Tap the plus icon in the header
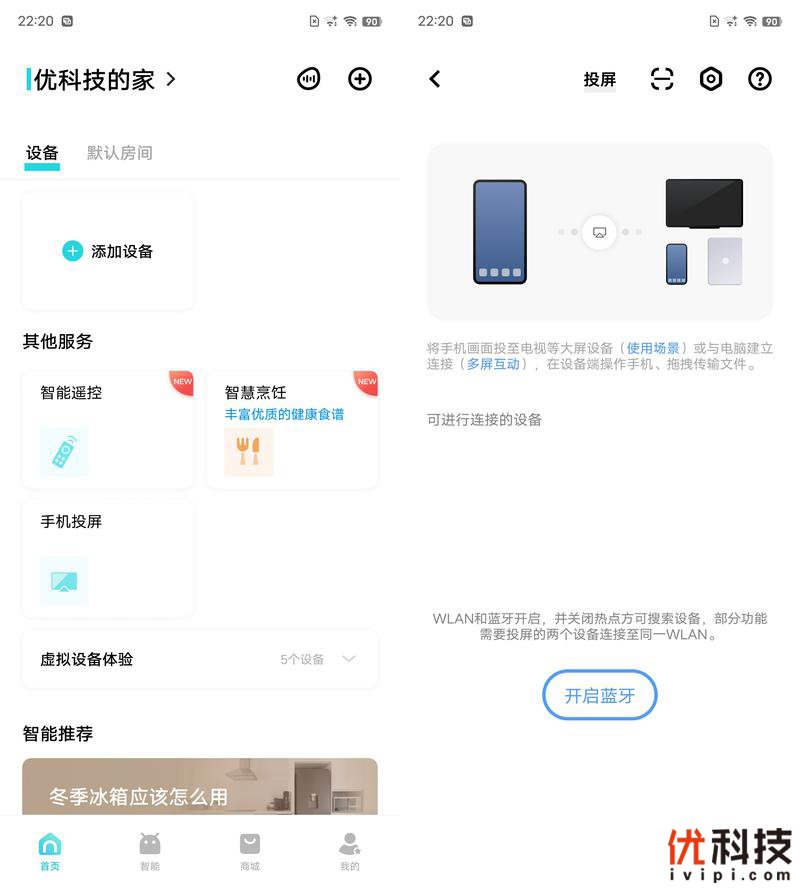Image resolution: width=800 pixels, height=888 pixels. coord(360,79)
